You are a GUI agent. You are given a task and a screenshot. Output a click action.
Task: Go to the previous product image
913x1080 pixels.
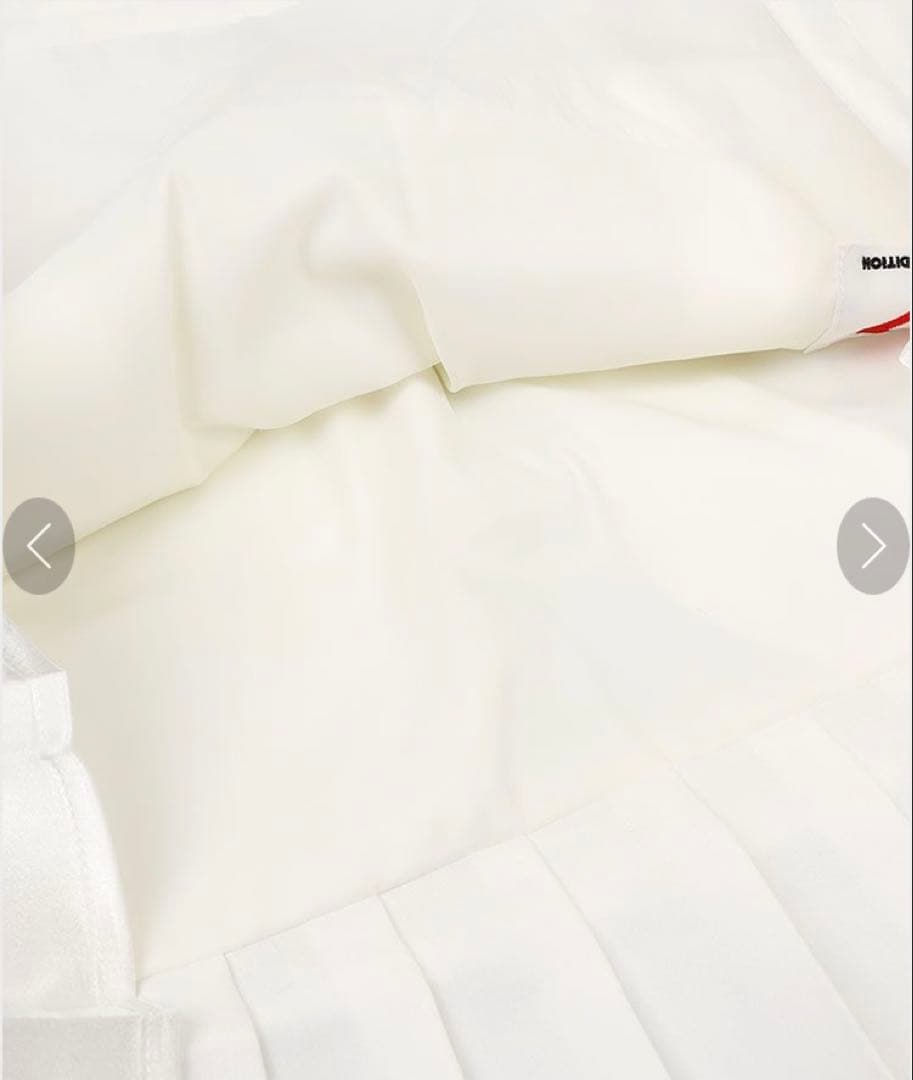[39, 546]
